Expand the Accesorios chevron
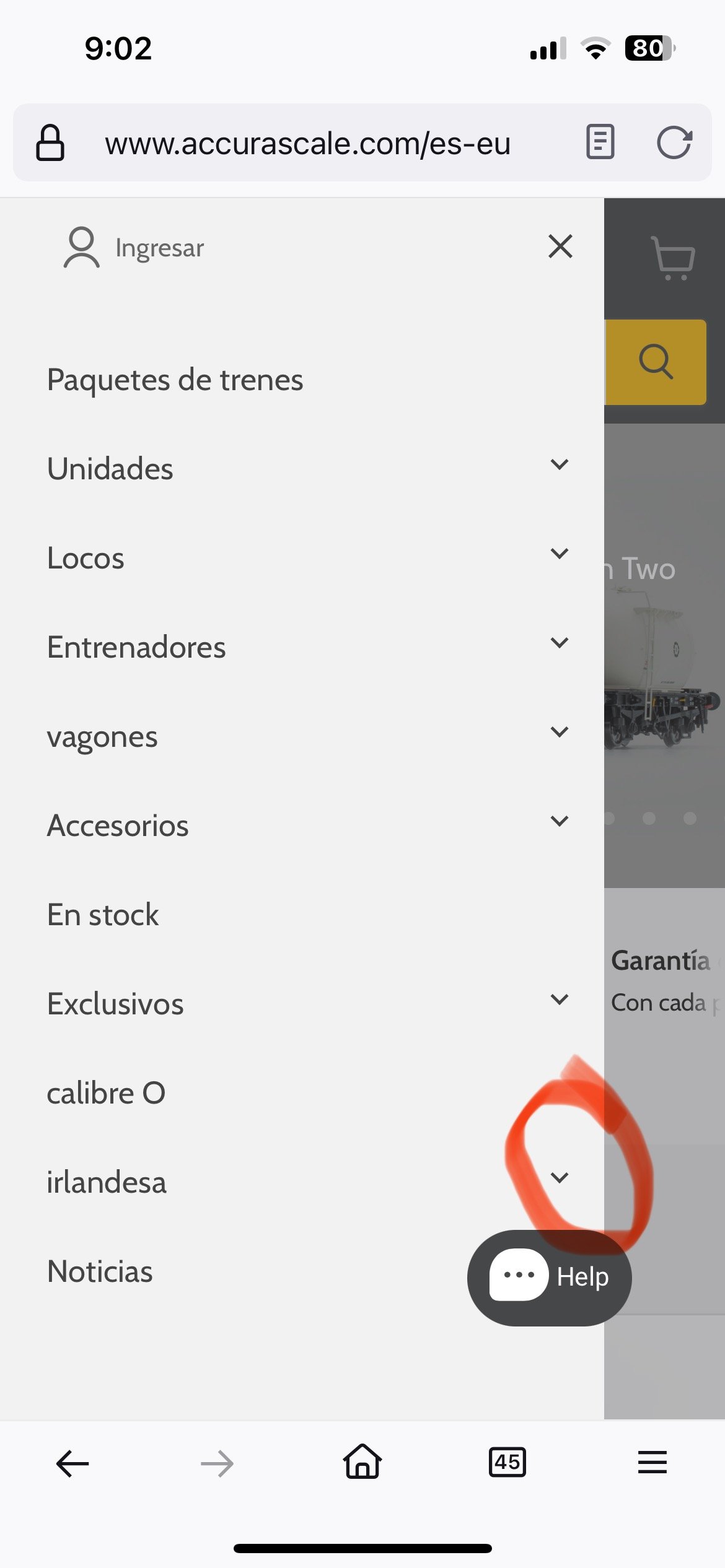This screenshot has height=1568, width=725. pyautogui.click(x=560, y=821)
